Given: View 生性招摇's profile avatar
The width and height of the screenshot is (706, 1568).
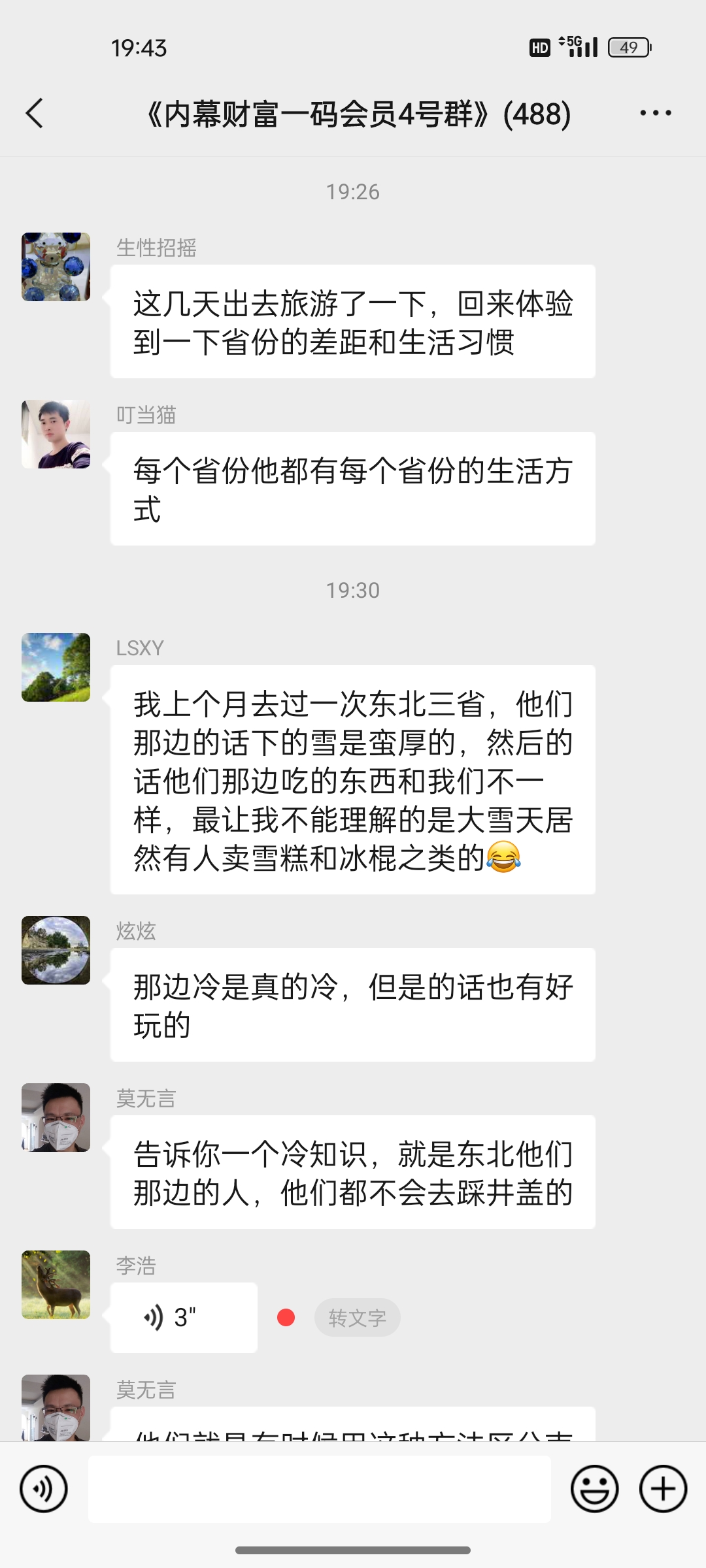Looking at the screenshot, I should (56, 267).
